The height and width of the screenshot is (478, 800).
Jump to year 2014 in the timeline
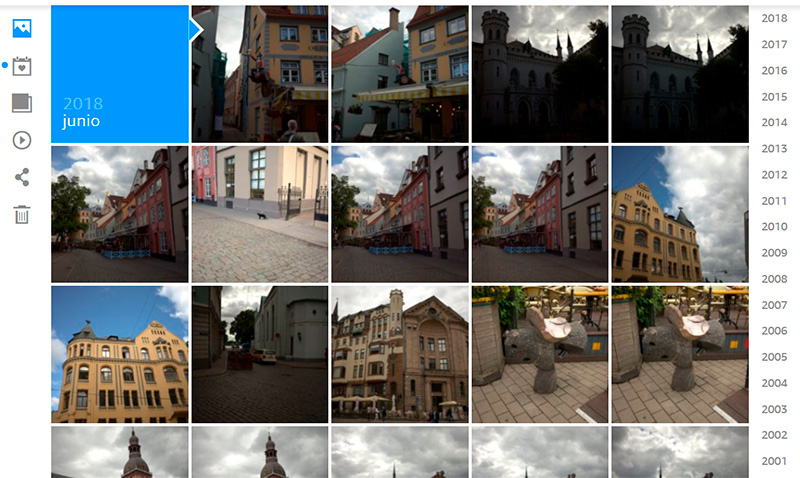click(x=774, y=122)
